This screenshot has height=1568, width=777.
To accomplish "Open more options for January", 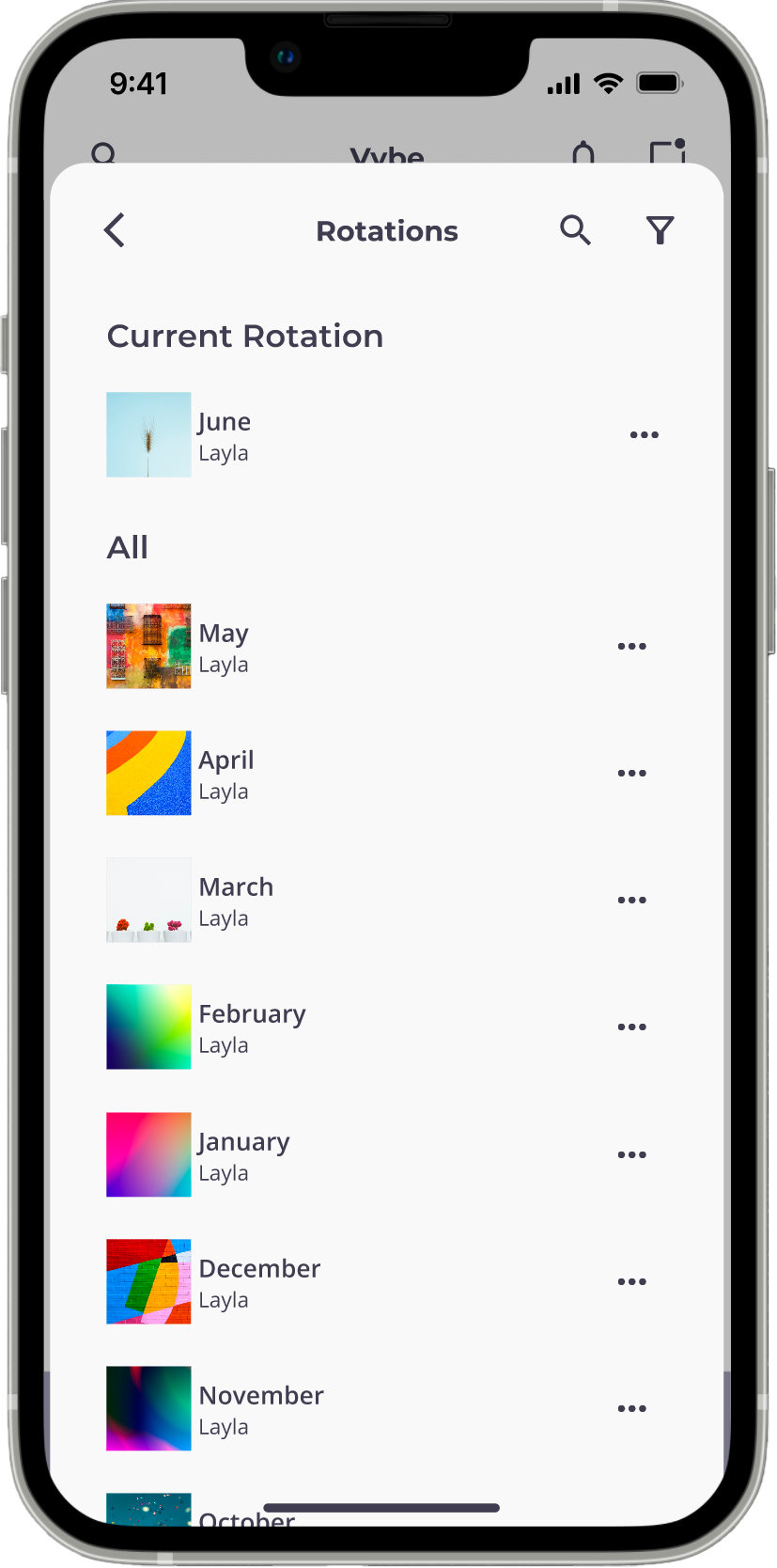I will [x=631, y=1154].
